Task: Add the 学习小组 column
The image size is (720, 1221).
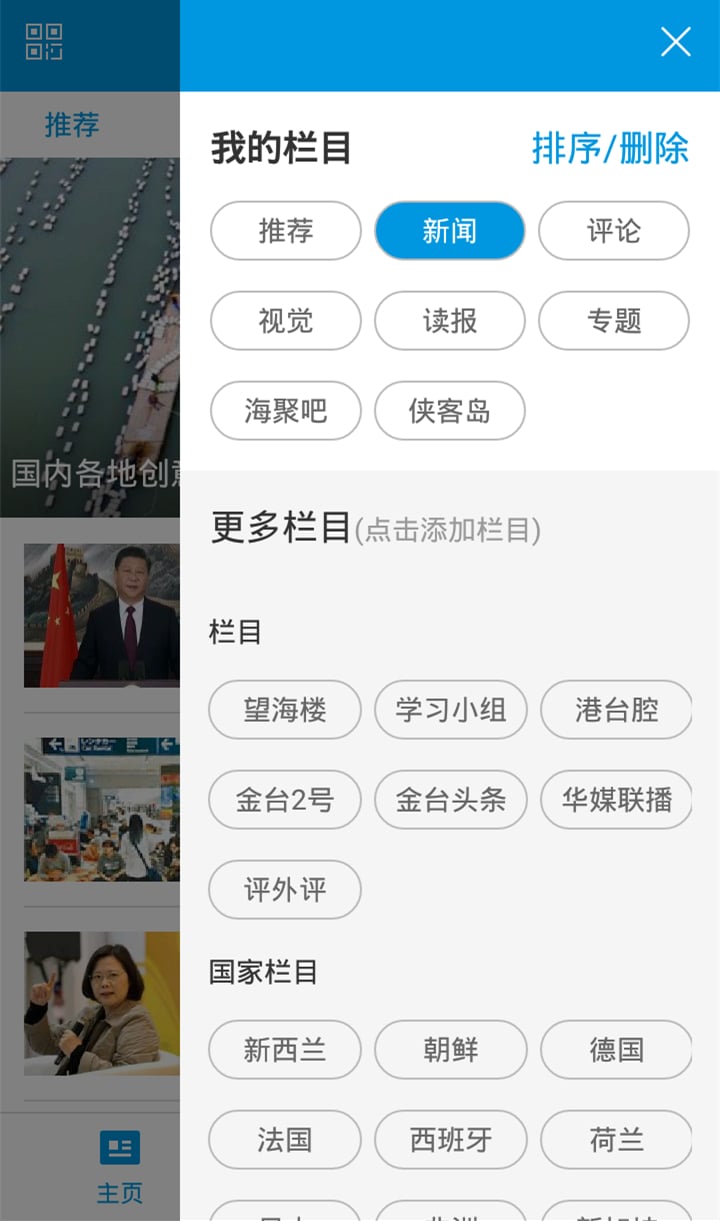Action: [450, 710]
